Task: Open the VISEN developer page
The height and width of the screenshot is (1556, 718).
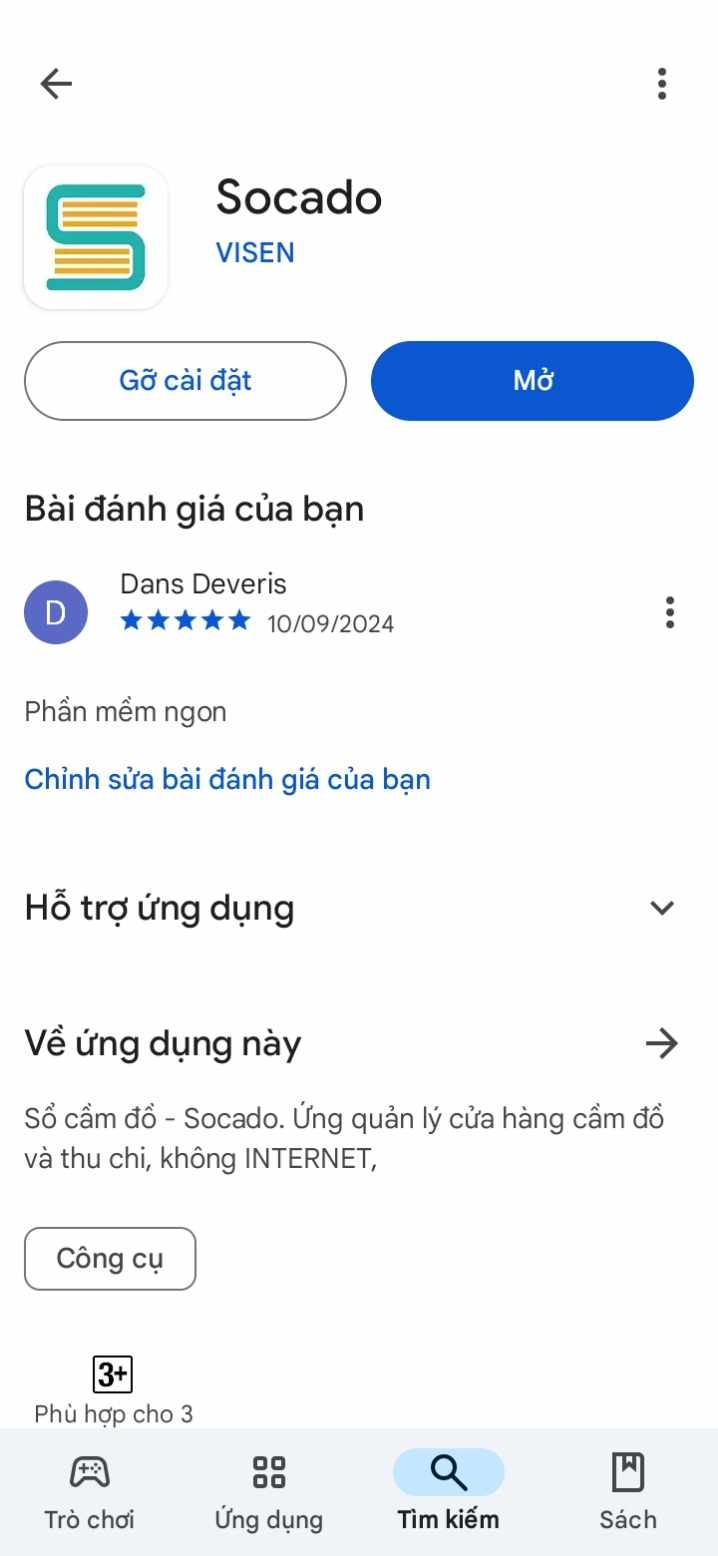Action: pos(255,253)
